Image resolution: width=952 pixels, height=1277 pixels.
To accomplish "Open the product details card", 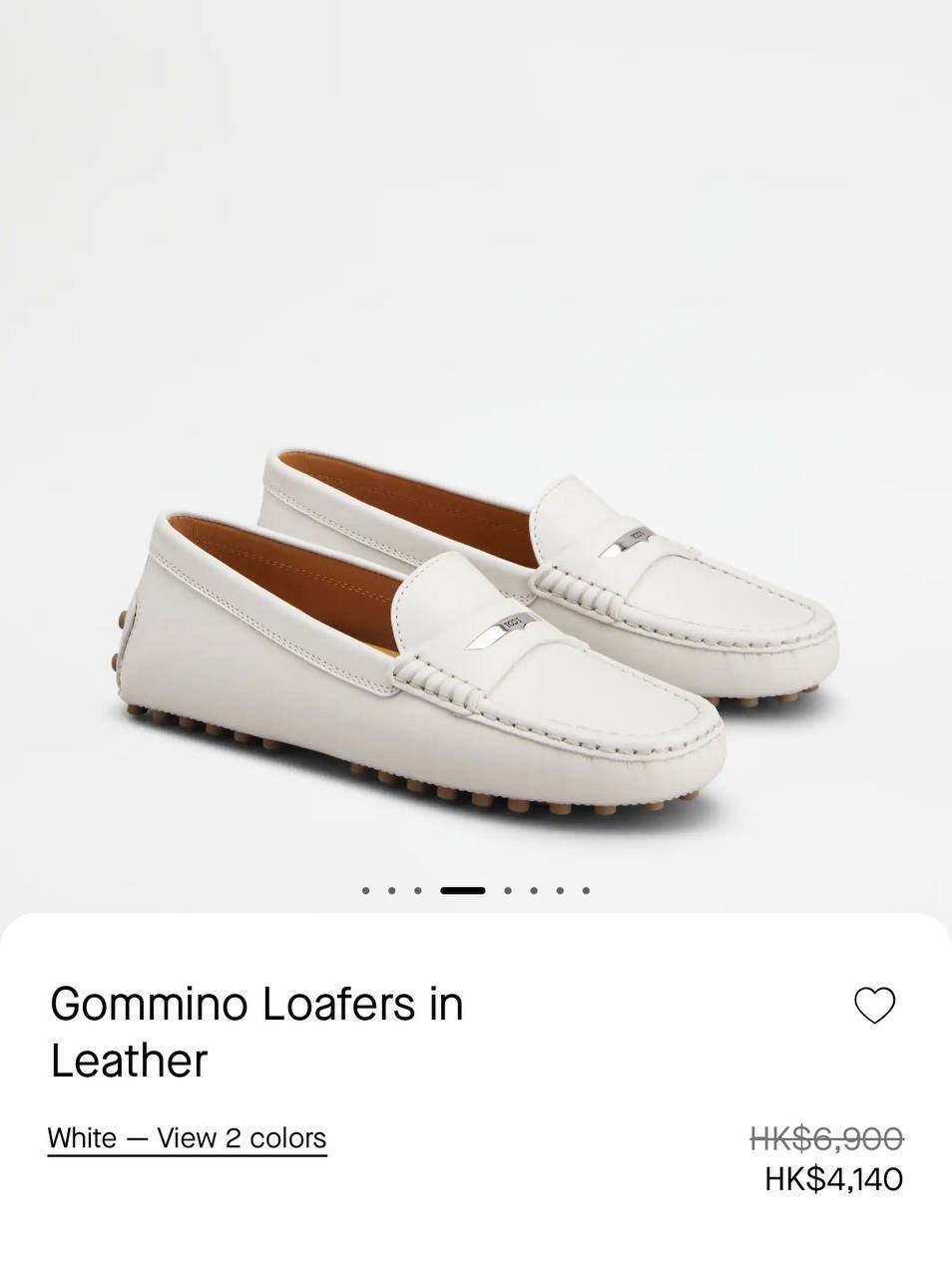I will [476, 1087].
